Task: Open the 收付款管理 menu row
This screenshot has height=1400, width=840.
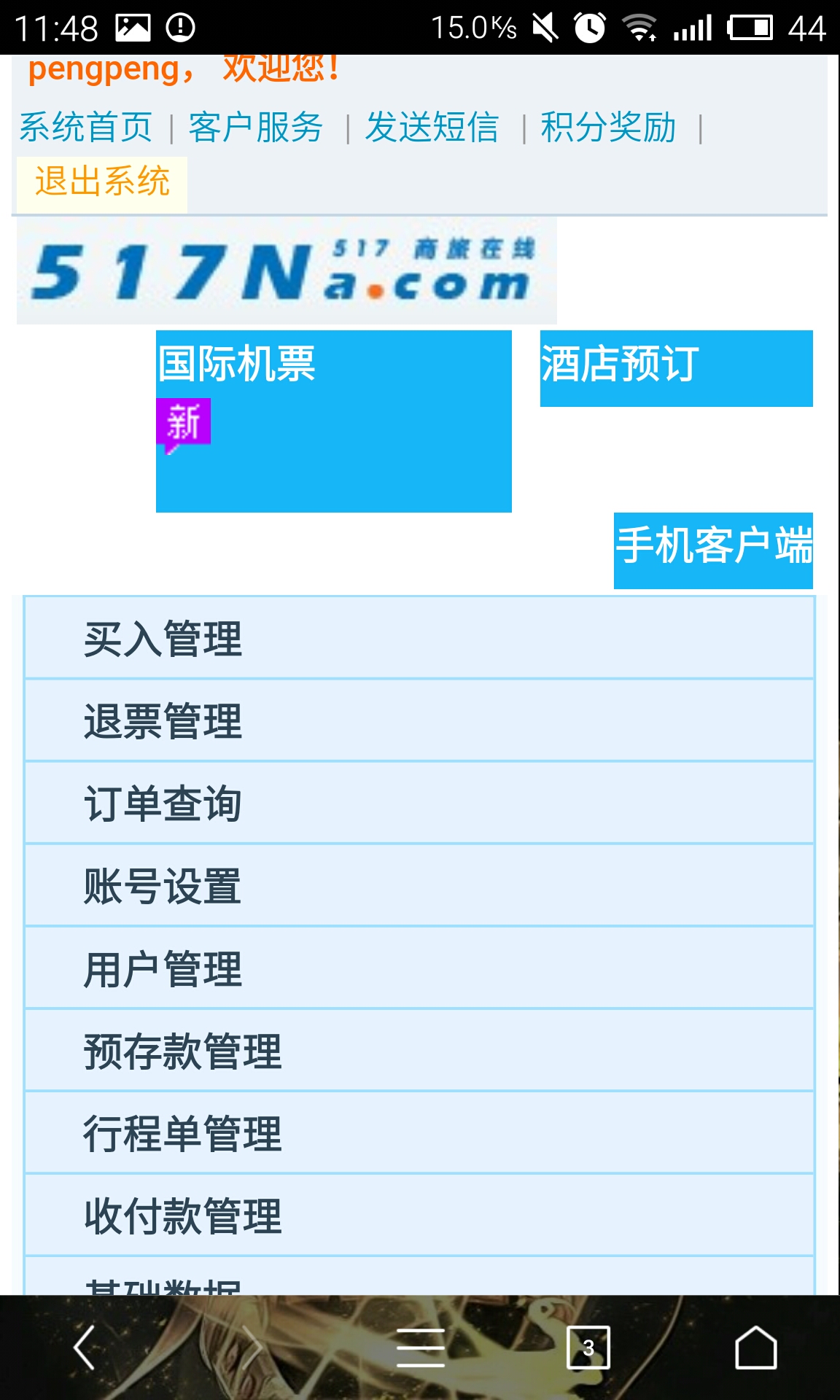Action: (x=419, y=1216)
